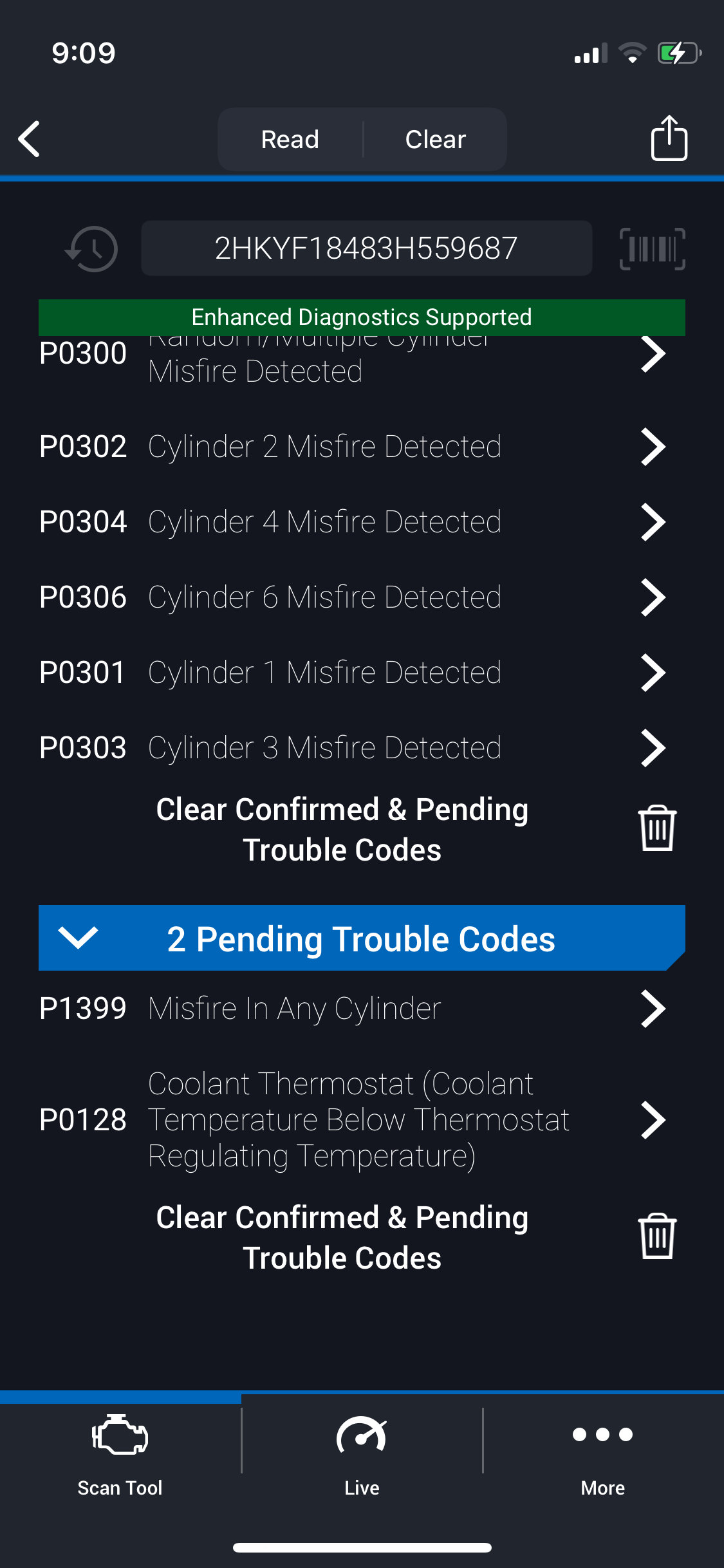Open P1399 Misfire In Any Cylinder
Screen dimensions: 724x1568
[x=353, y=1009]
